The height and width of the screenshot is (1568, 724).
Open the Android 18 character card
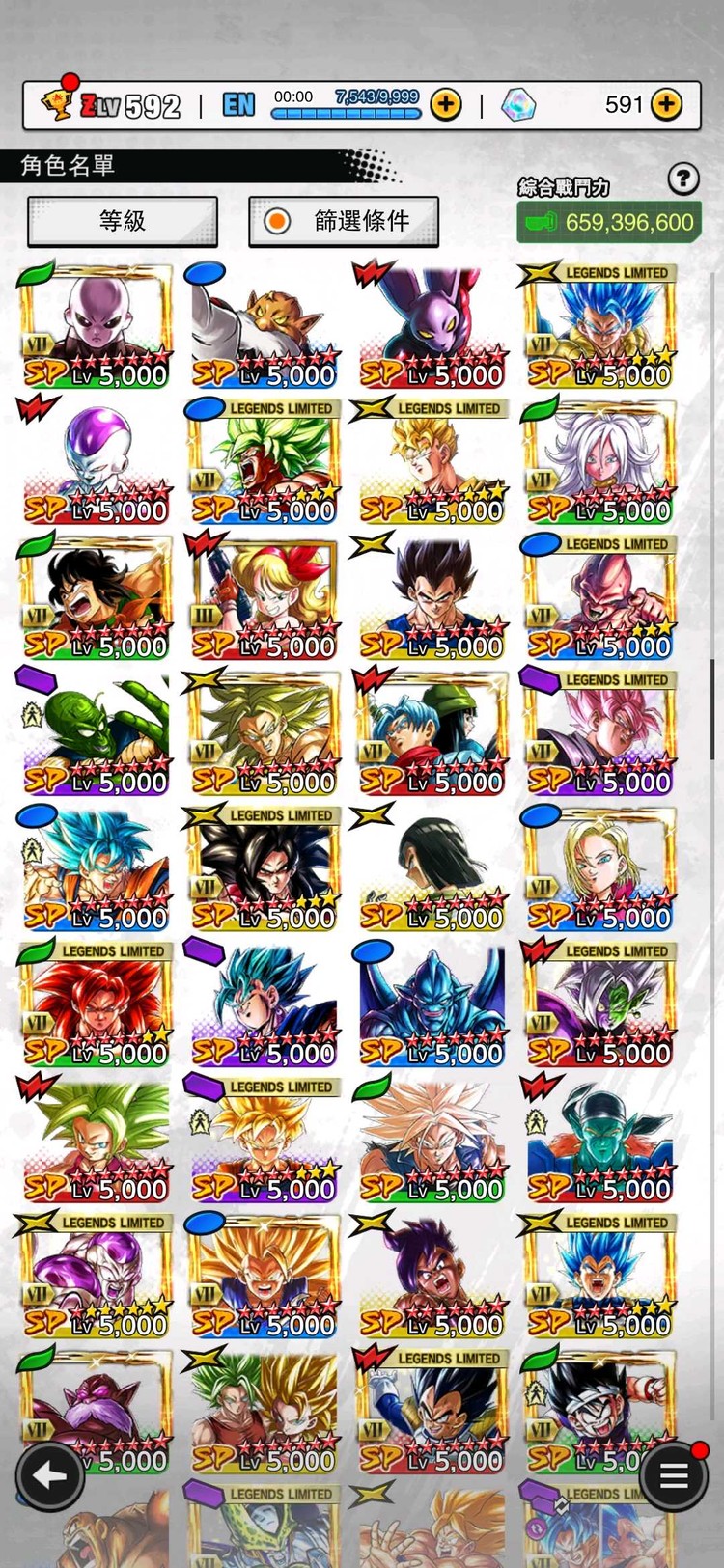599,868
